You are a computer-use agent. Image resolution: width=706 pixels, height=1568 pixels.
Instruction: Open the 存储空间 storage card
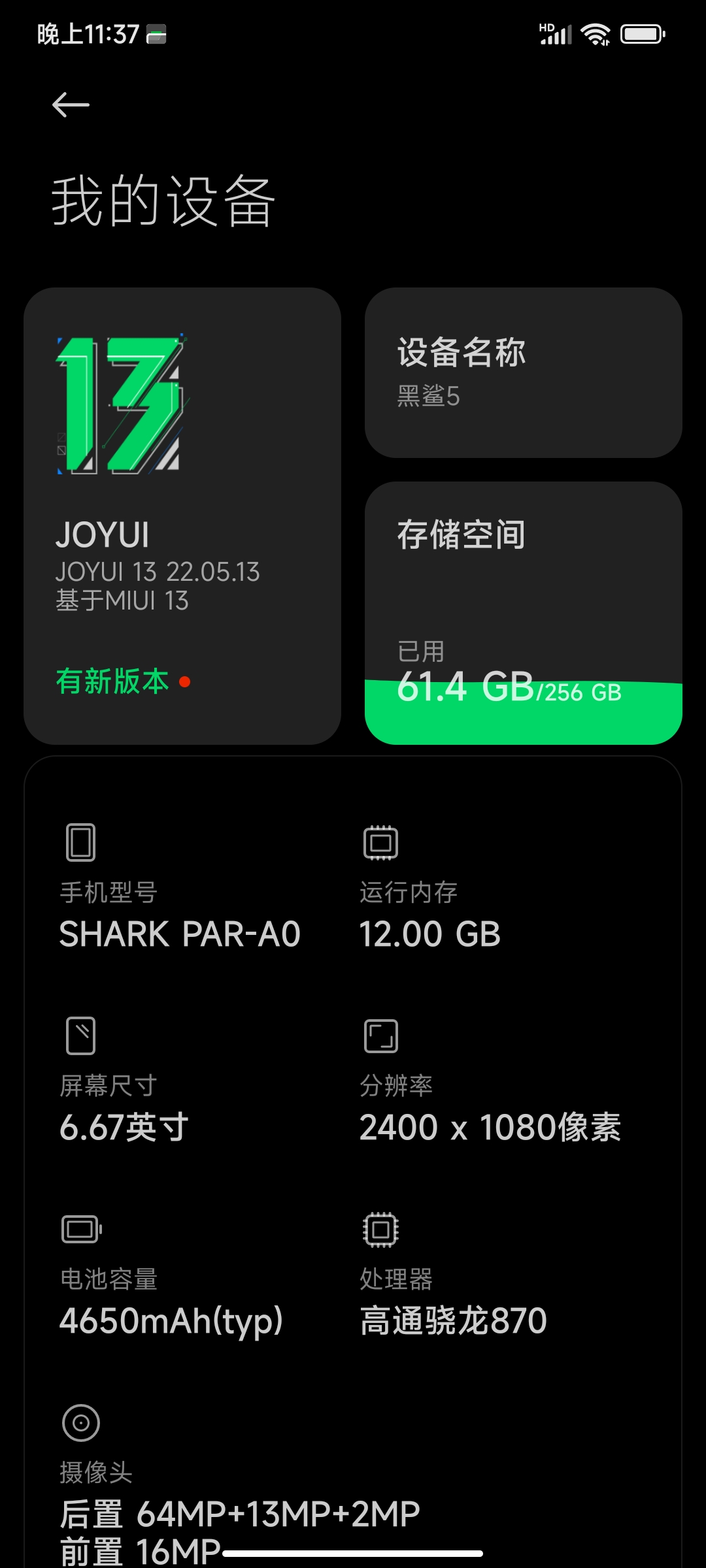[524, 613]
